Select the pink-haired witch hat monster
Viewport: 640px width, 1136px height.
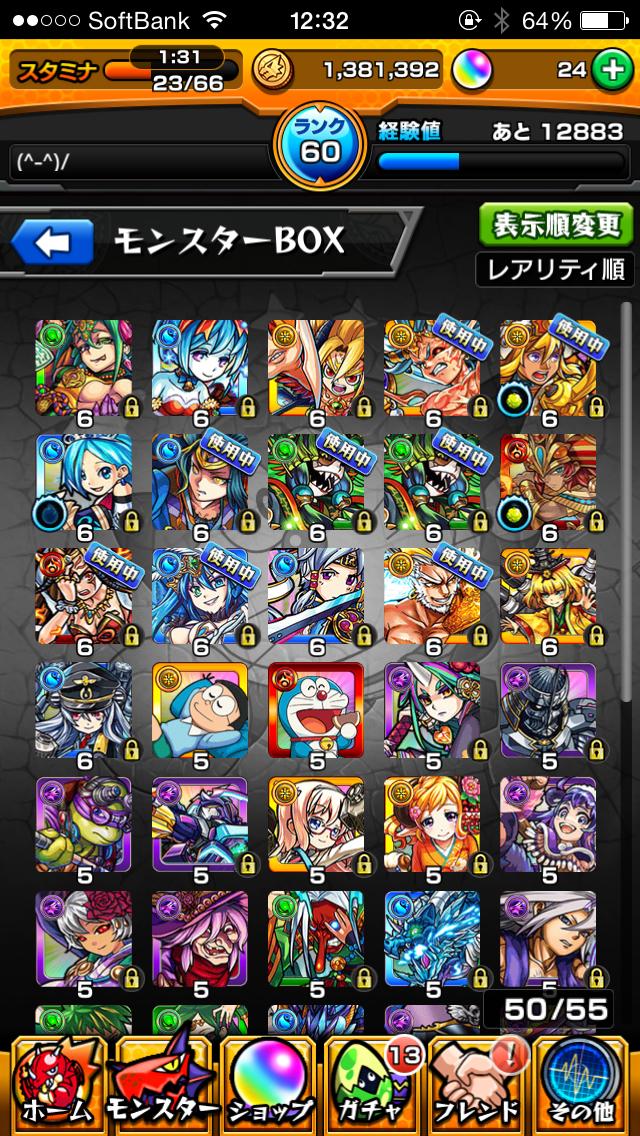pos(200,940)
